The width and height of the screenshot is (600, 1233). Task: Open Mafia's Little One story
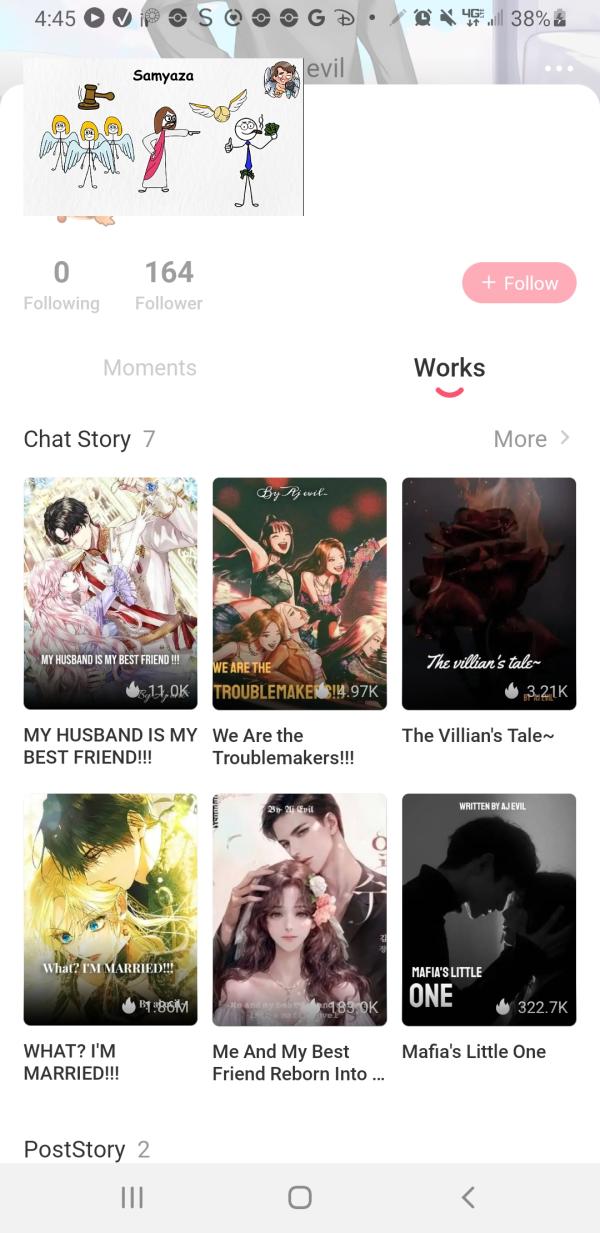pyautogui.click(x=488, y=909)
